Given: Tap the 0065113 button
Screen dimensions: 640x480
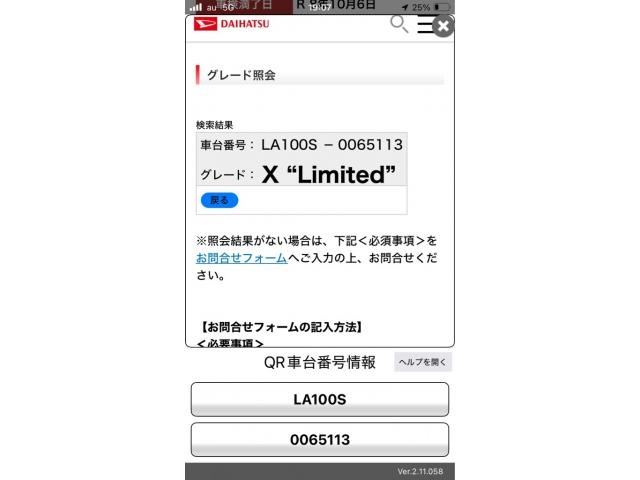Looking at the screenshot, I should coord(319,439).
